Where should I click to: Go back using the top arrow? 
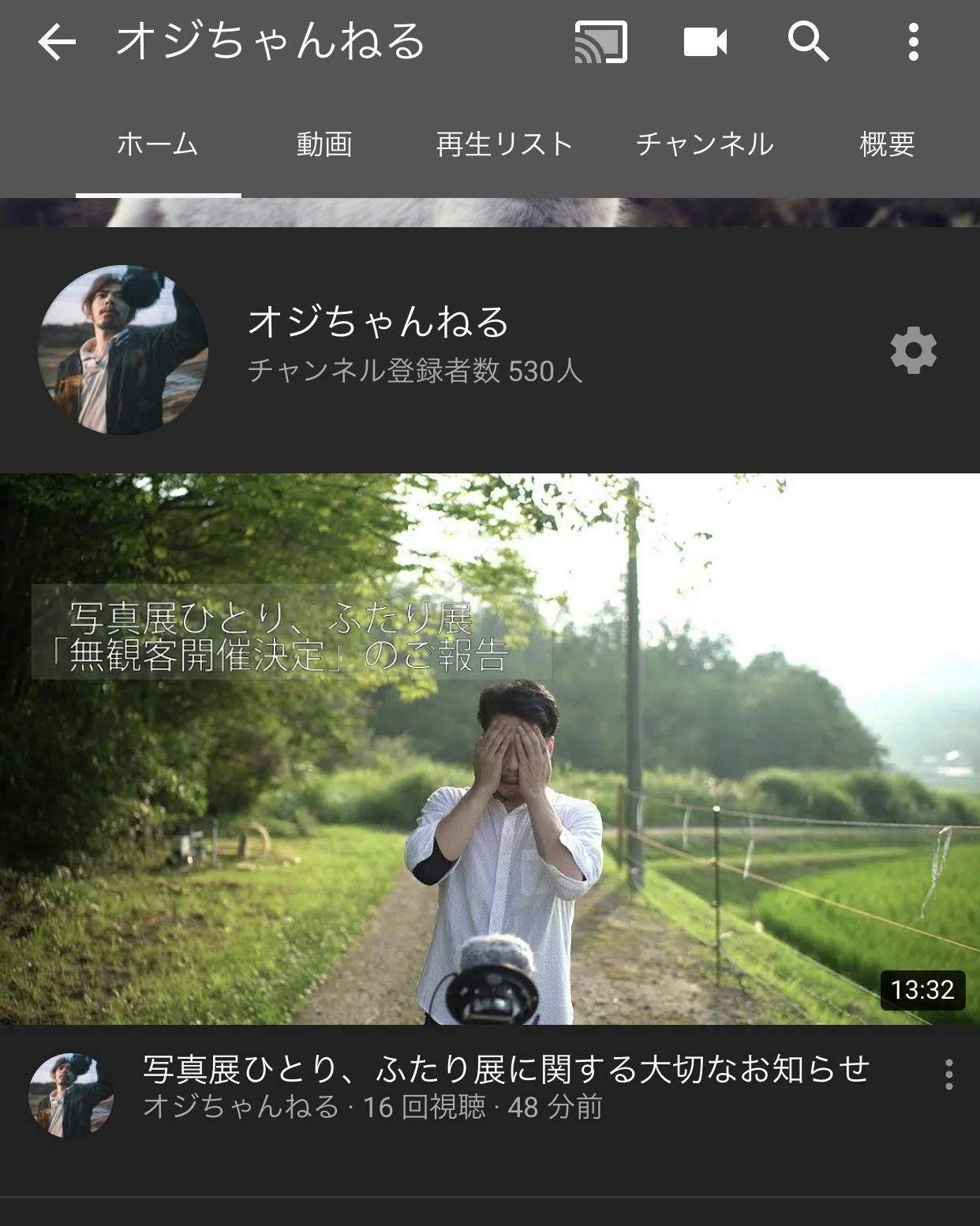coord(57,42)
